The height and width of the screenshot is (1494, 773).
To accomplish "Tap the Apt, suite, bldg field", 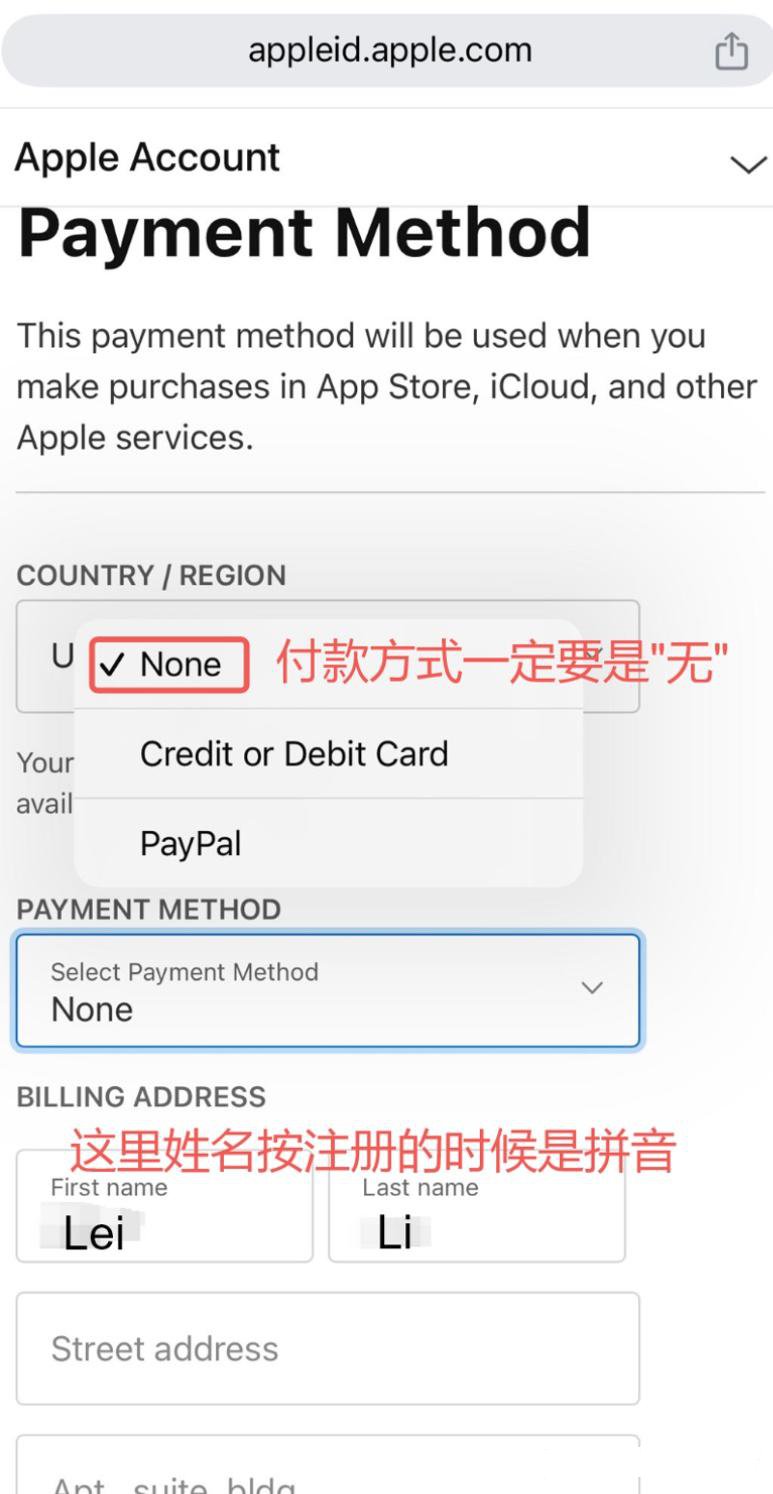I will (x=328, y=1465).
